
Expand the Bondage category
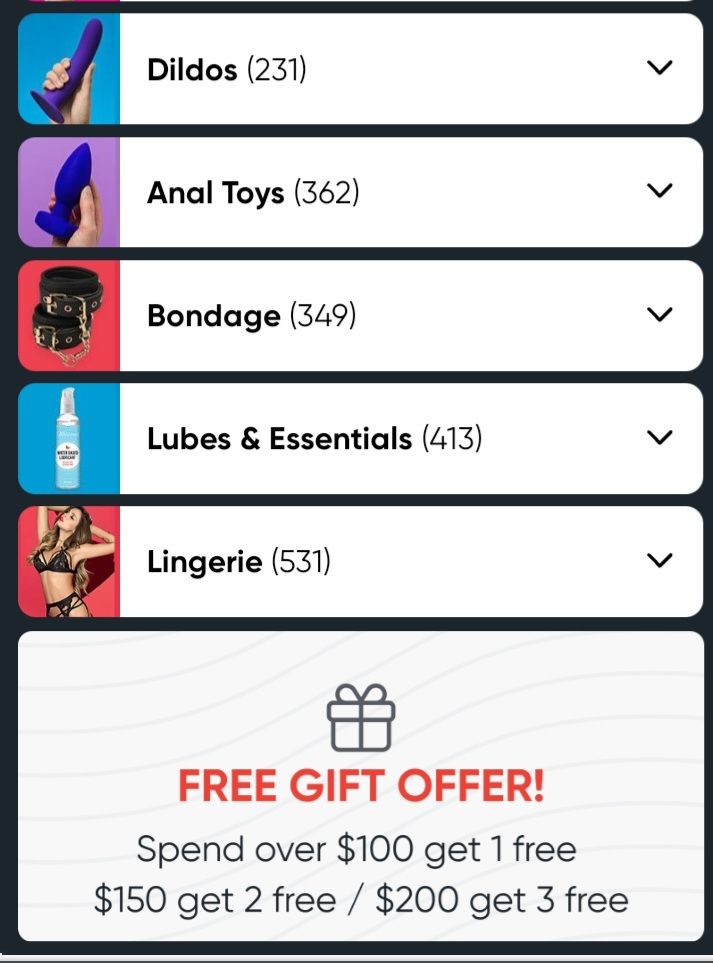point(659,314)
